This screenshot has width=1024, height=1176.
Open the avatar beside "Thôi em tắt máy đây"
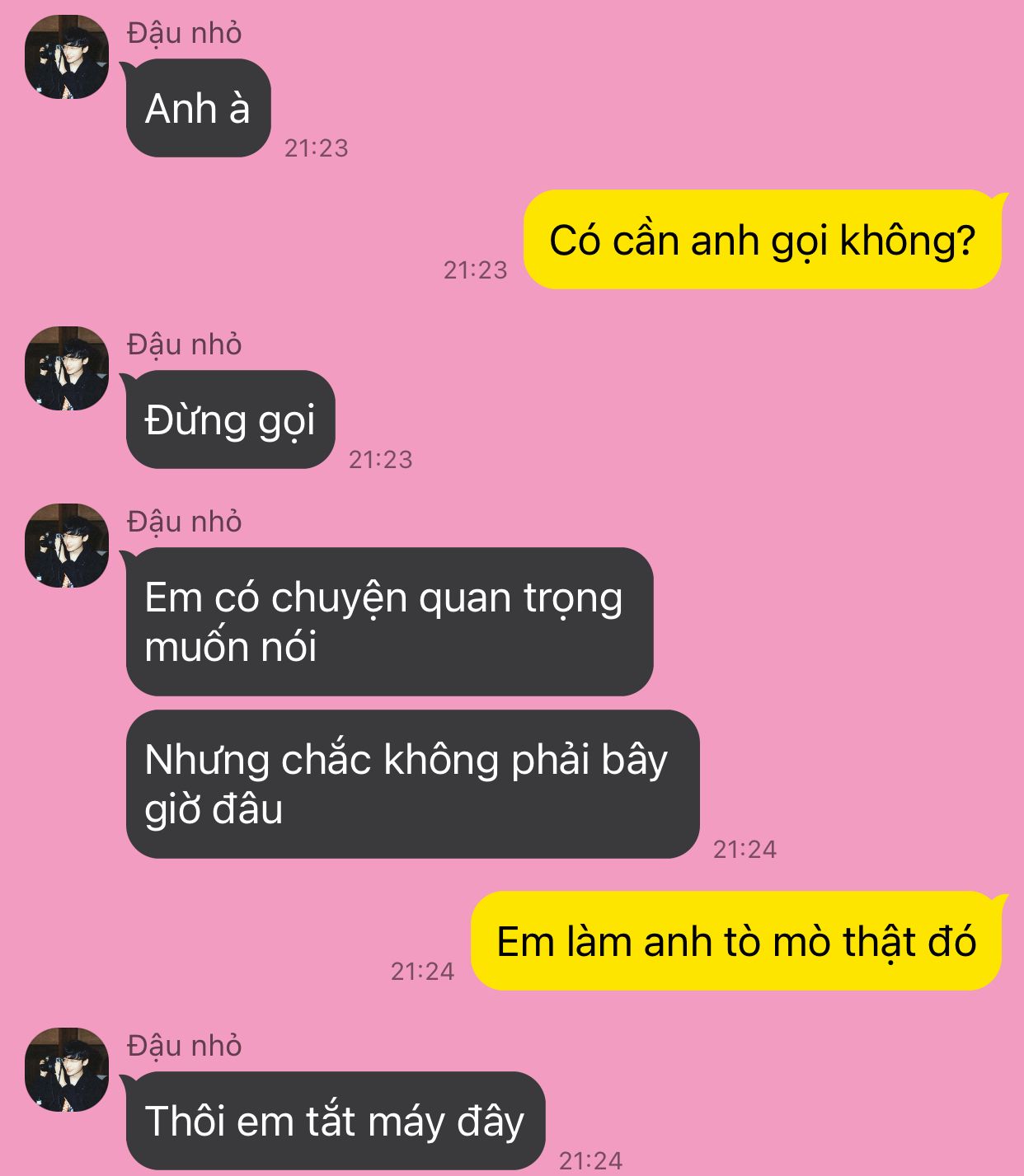tap(67, 1070)
